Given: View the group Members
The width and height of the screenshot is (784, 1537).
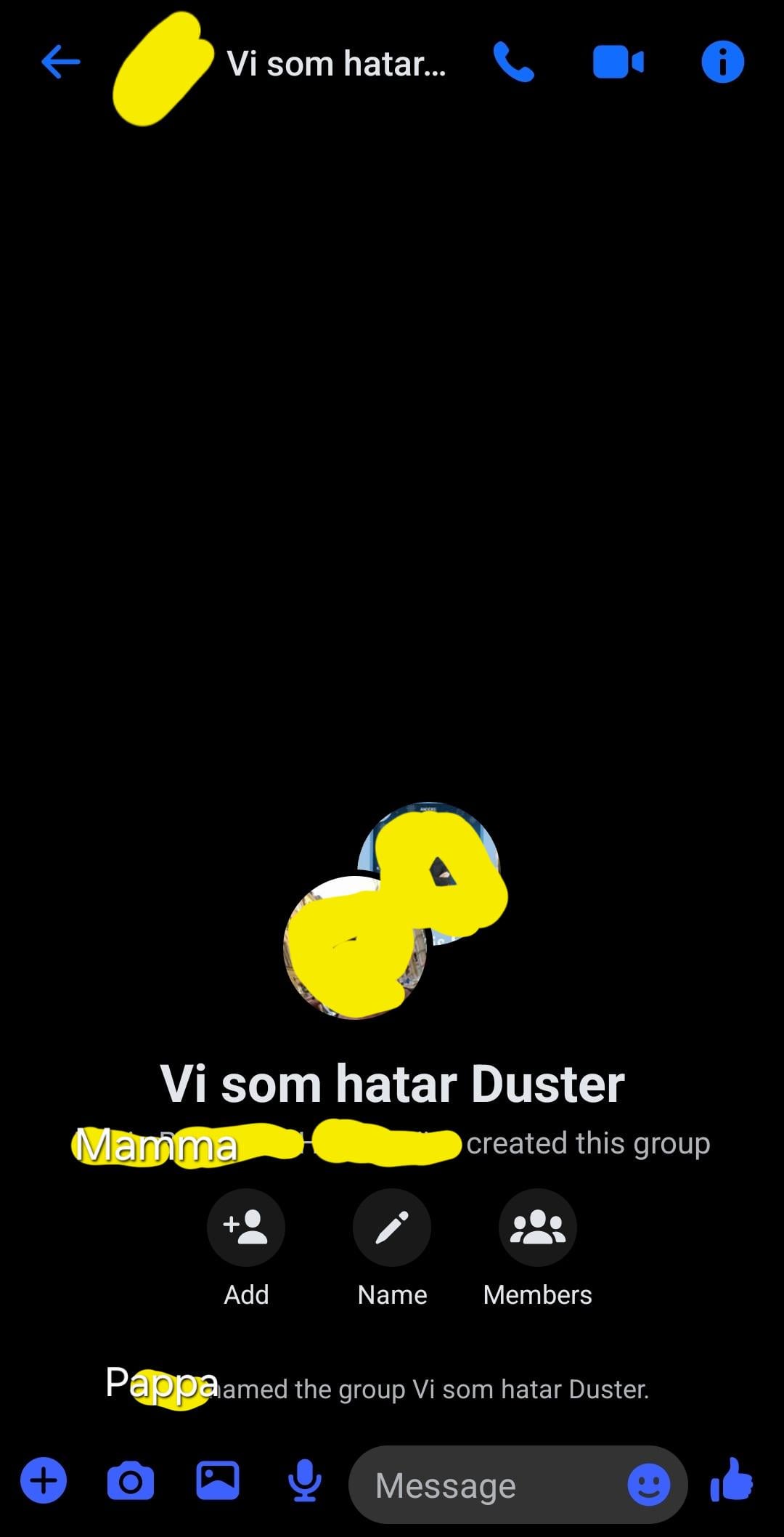Looking at the screenshot, I should pyautogui.click(x=537, y=1228).
